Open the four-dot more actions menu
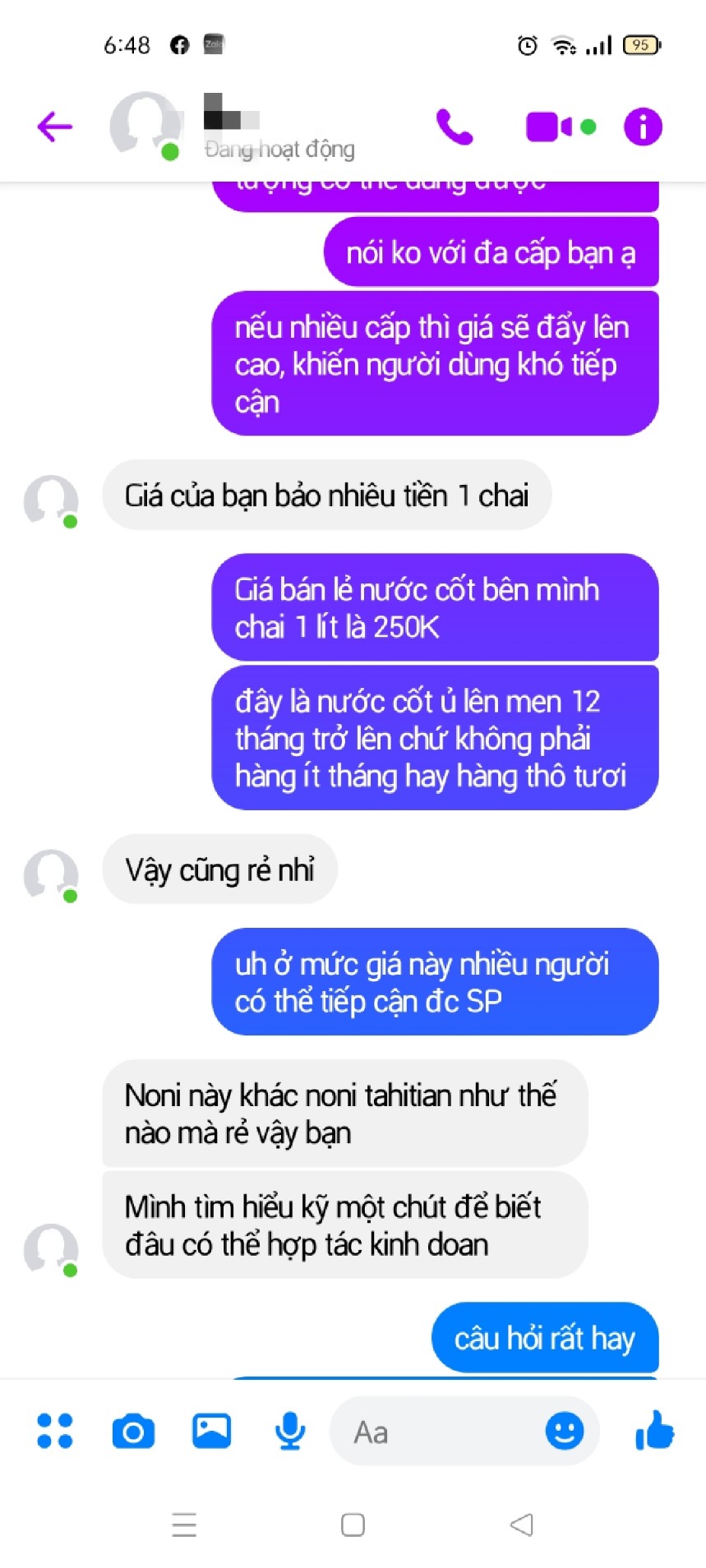The height and width of the screenshot is (1568, 706). click(55, 1431)
